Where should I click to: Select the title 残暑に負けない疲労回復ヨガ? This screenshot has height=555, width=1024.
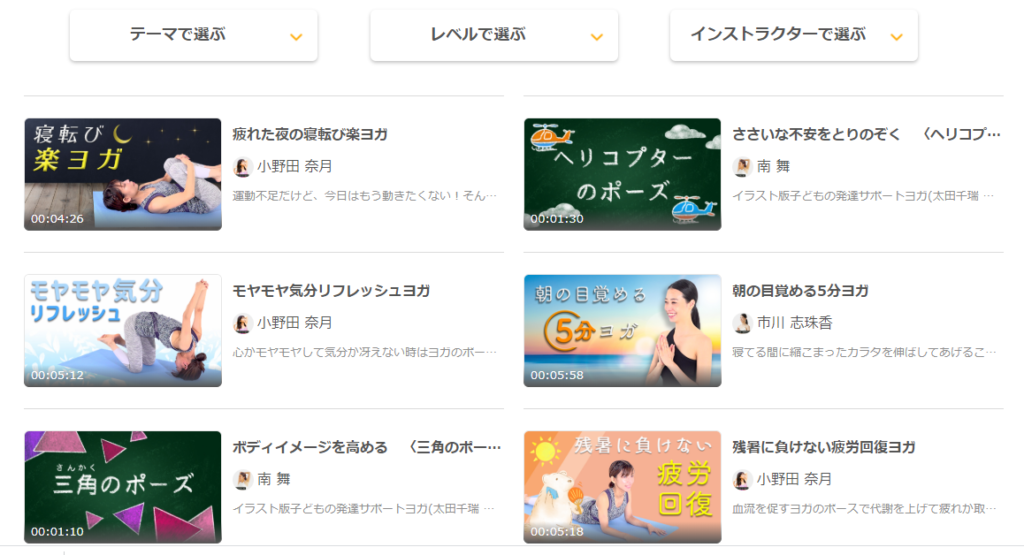point(823,447)
